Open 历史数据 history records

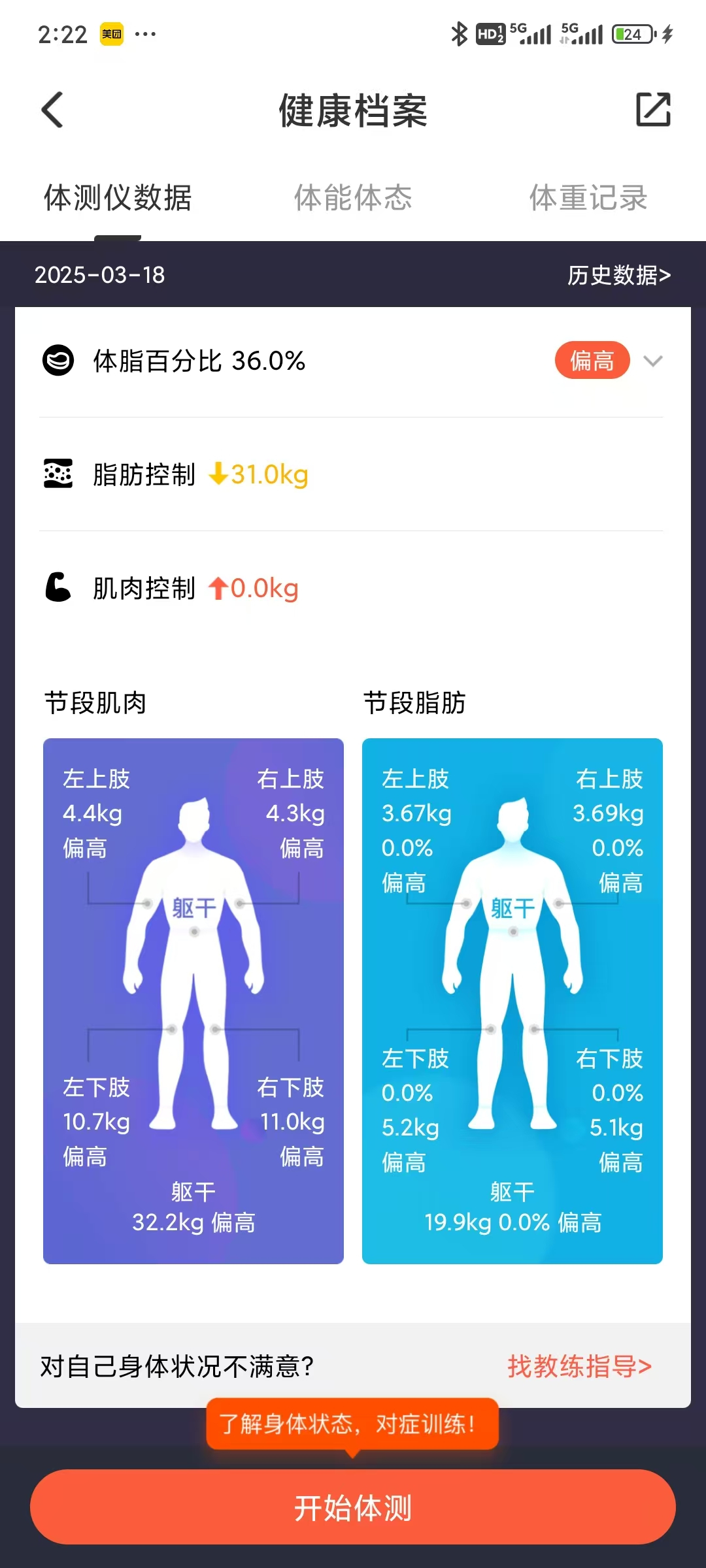[618, 275]
